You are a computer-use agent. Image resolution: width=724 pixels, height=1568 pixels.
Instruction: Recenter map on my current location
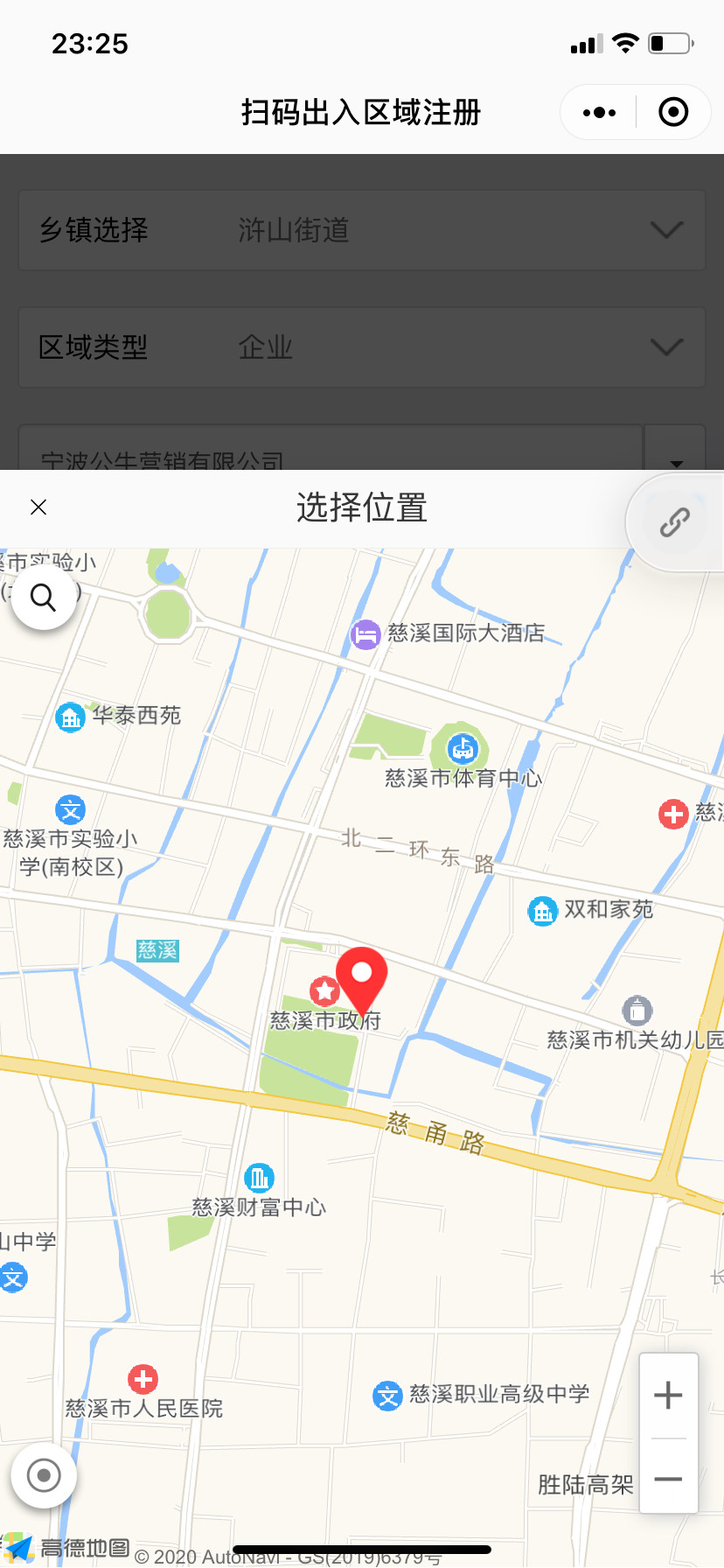(x=44, y=1475)
